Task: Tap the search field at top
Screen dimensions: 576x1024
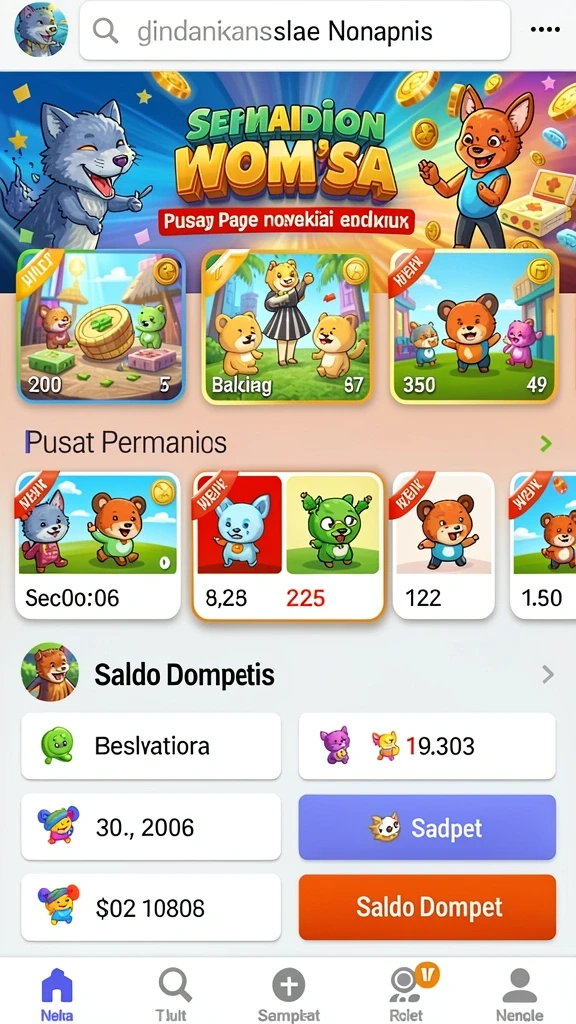Action: point(295,31)
